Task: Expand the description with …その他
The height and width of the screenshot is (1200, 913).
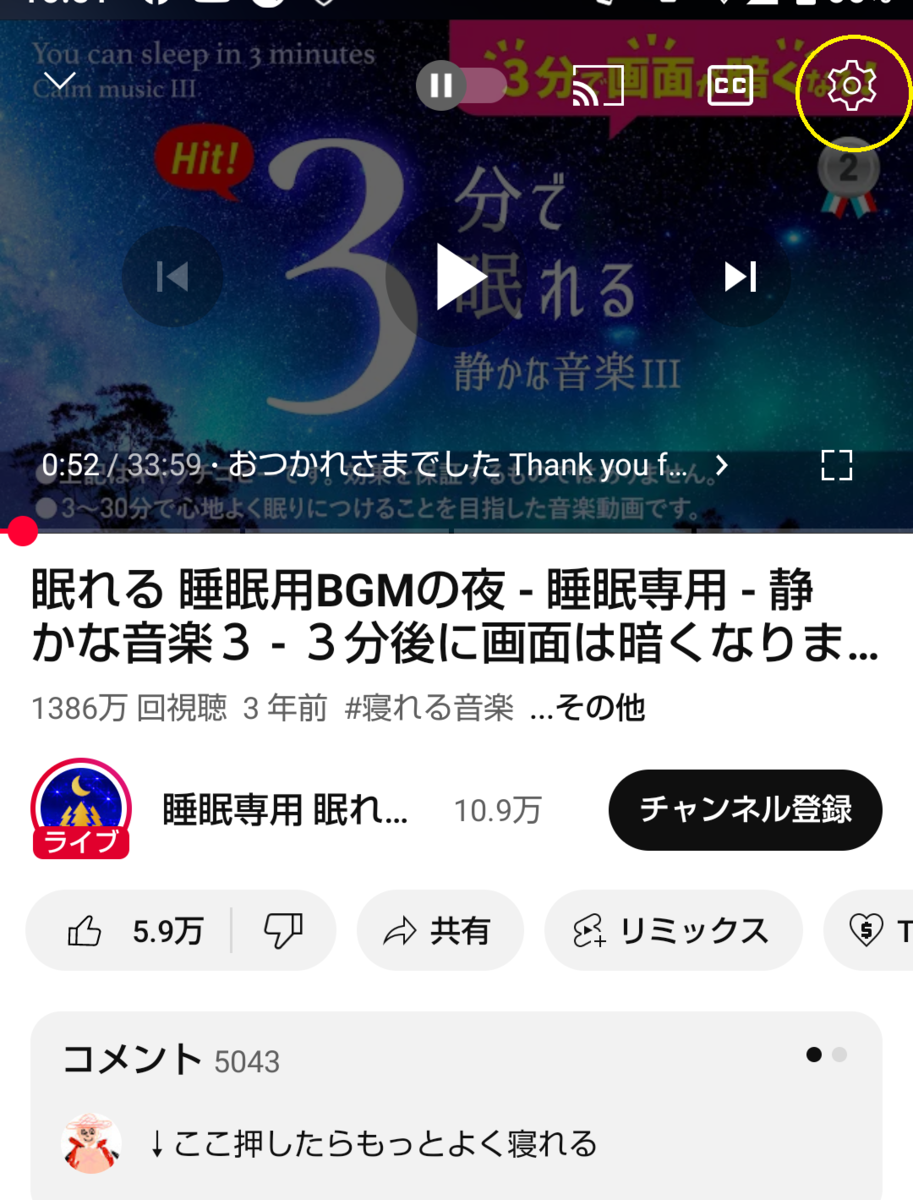Action: (587, 708)
